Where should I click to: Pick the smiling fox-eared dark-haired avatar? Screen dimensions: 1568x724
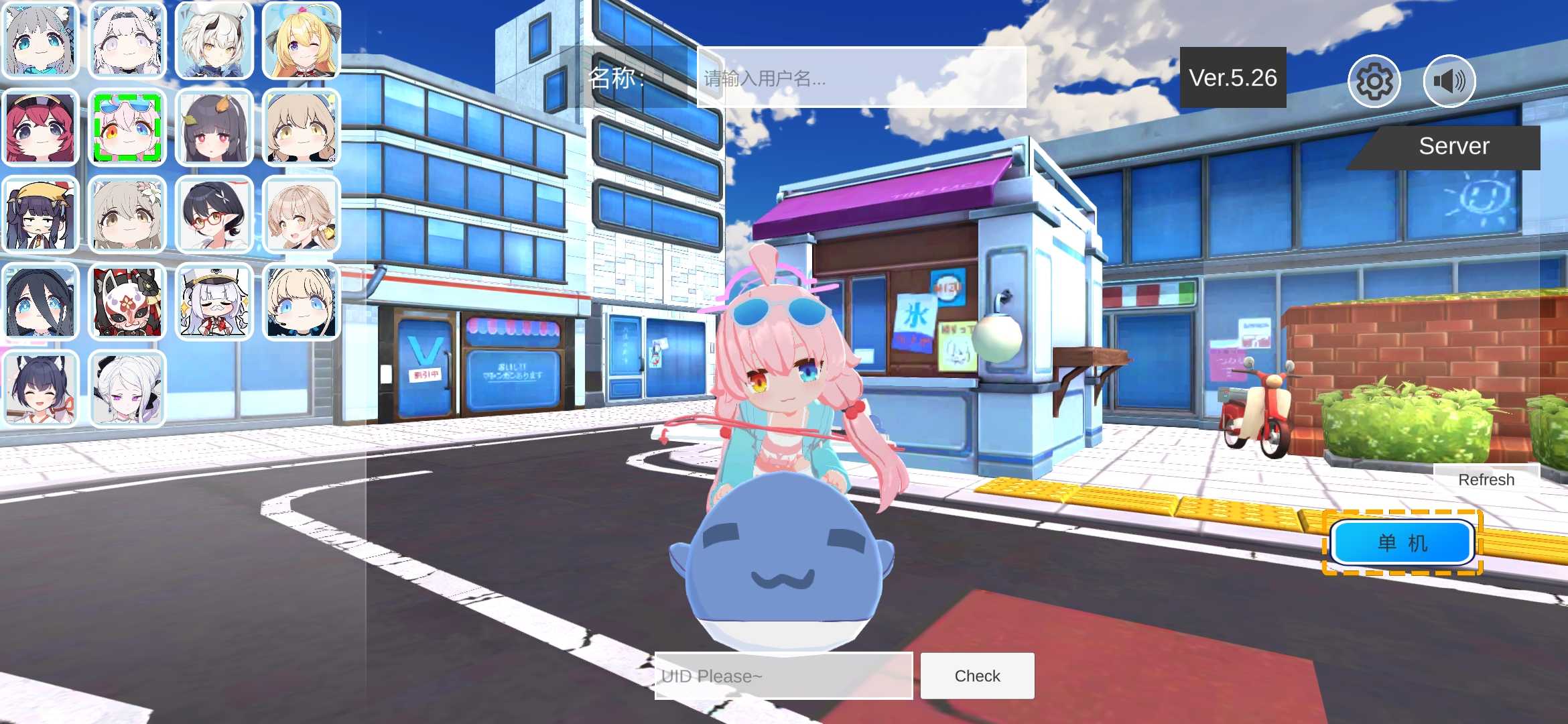(x=40, y=389)
